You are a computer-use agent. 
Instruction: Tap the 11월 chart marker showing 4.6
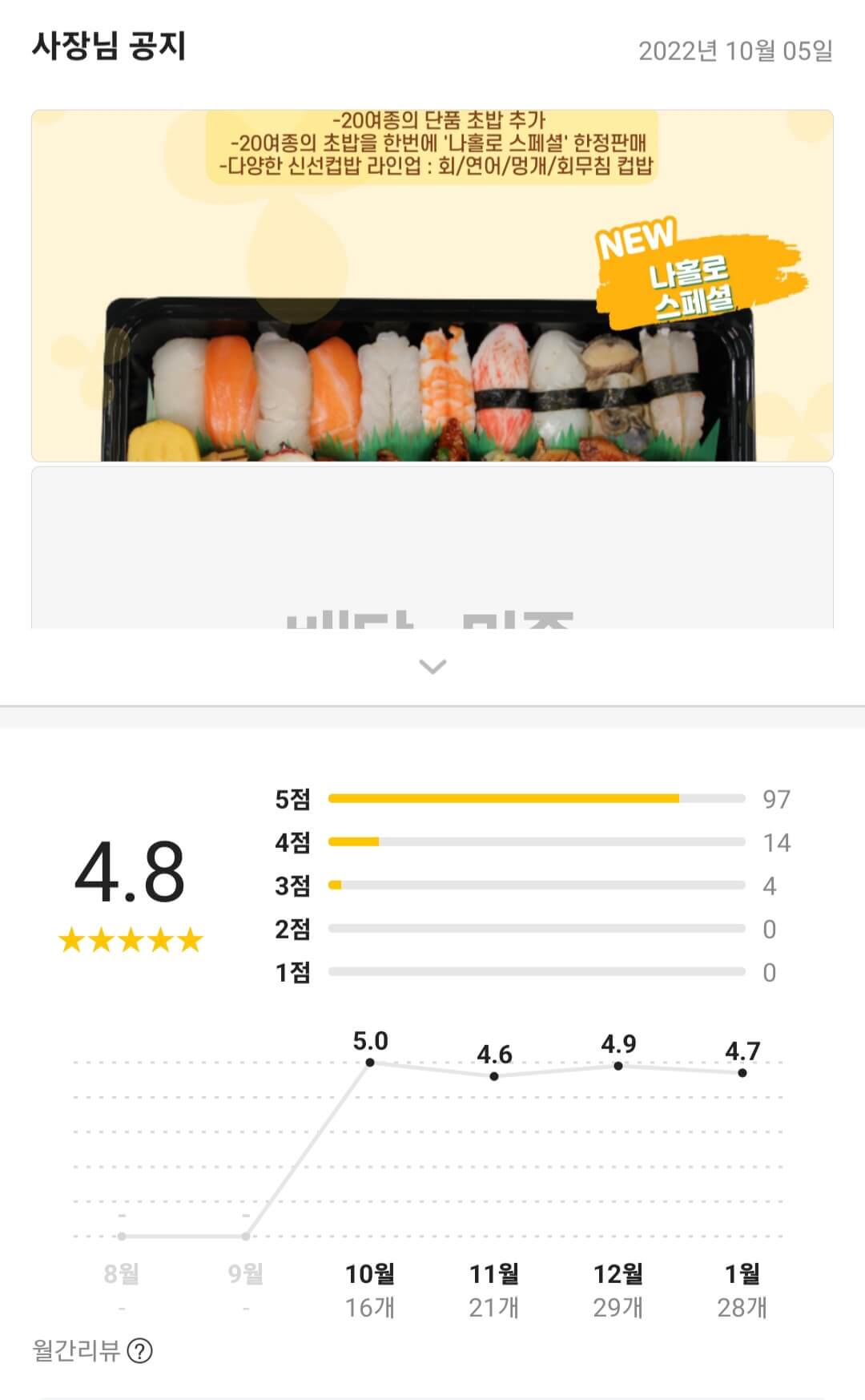coord(493,1075)
